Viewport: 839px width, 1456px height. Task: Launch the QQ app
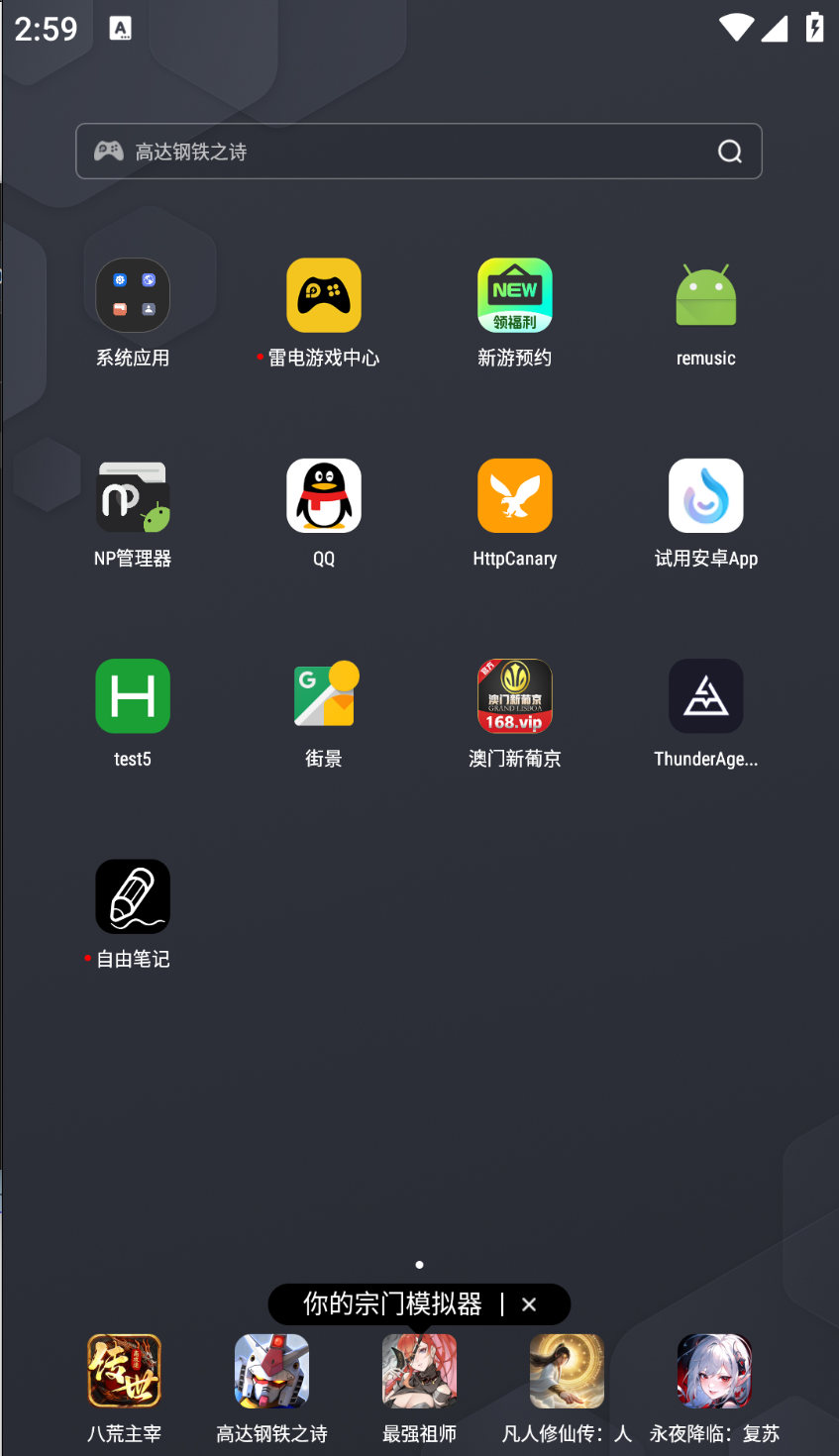tap(324, 496)
